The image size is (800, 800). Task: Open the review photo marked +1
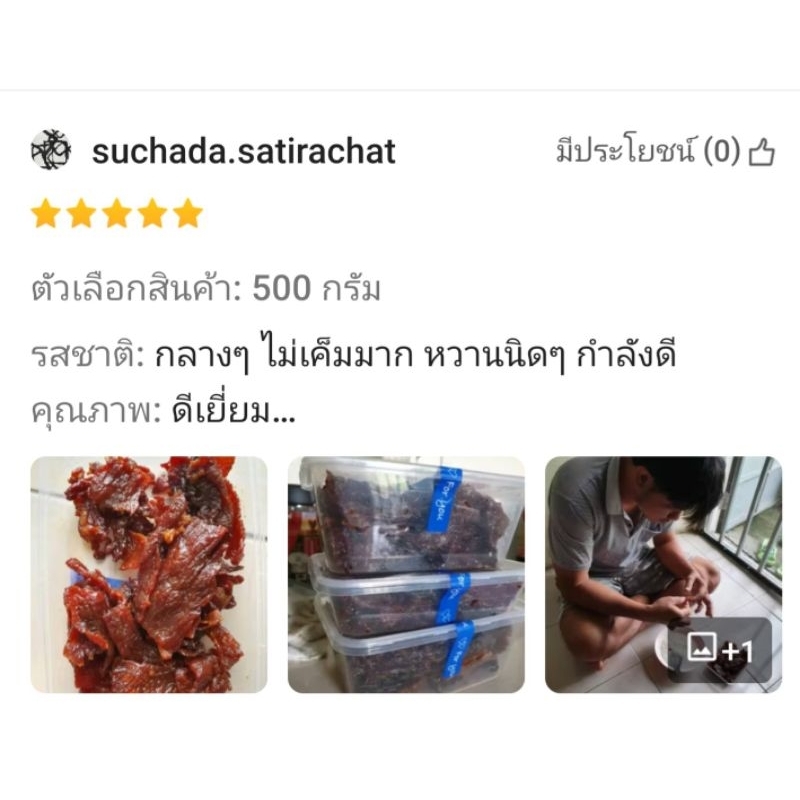663,575
